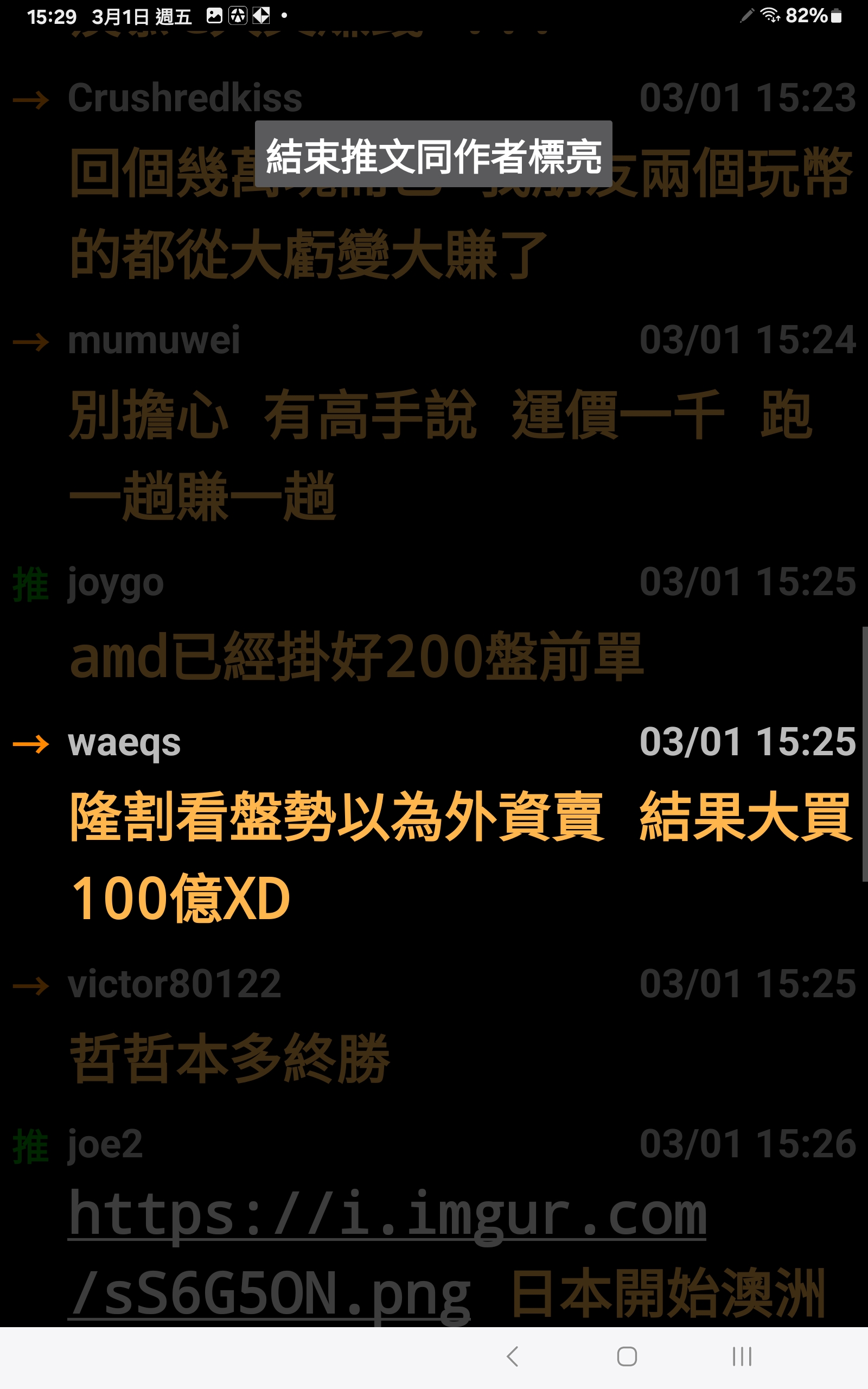
Task: Open recent apps from the navigation bar
Action: point(742,1357)
